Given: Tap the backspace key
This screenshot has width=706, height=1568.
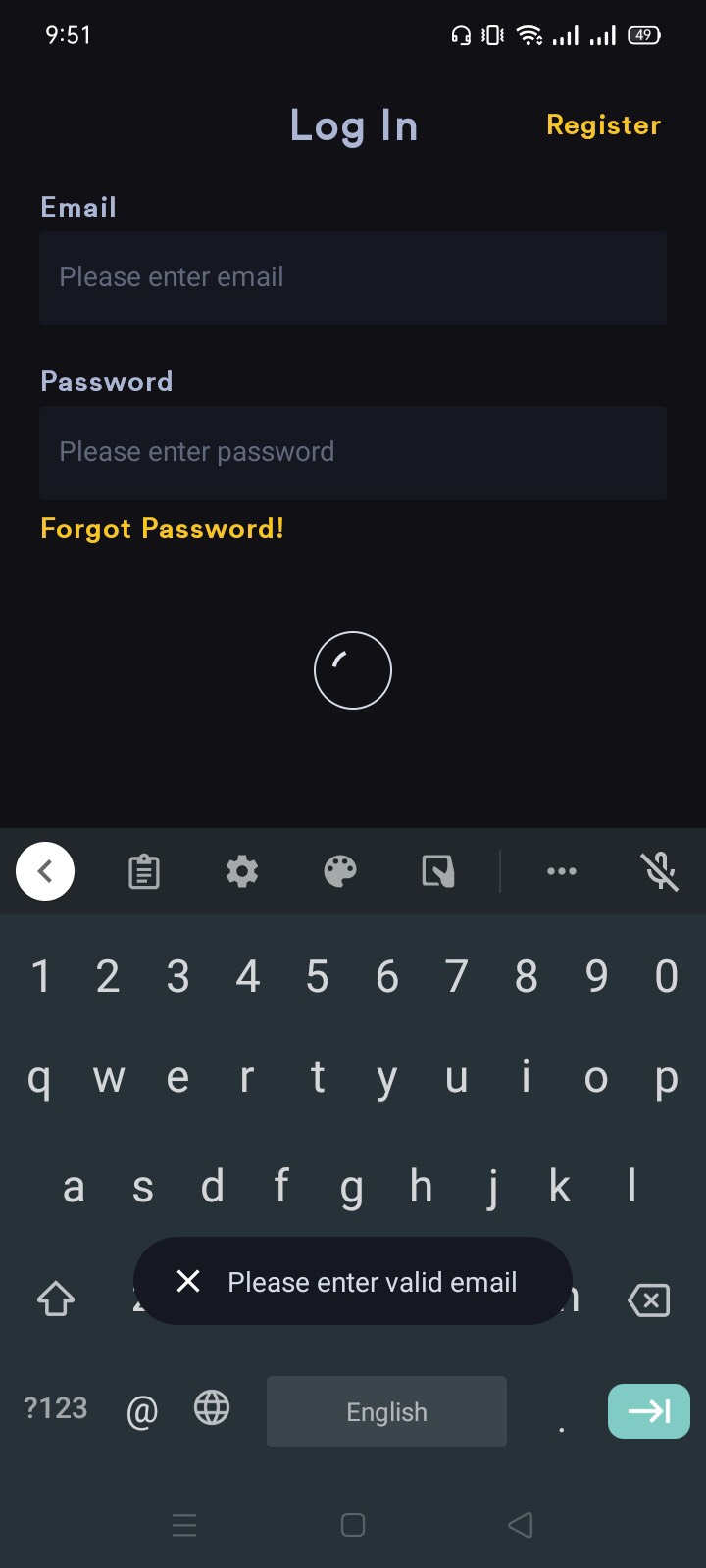Looking at the screenshot, I should point(648,1300).
